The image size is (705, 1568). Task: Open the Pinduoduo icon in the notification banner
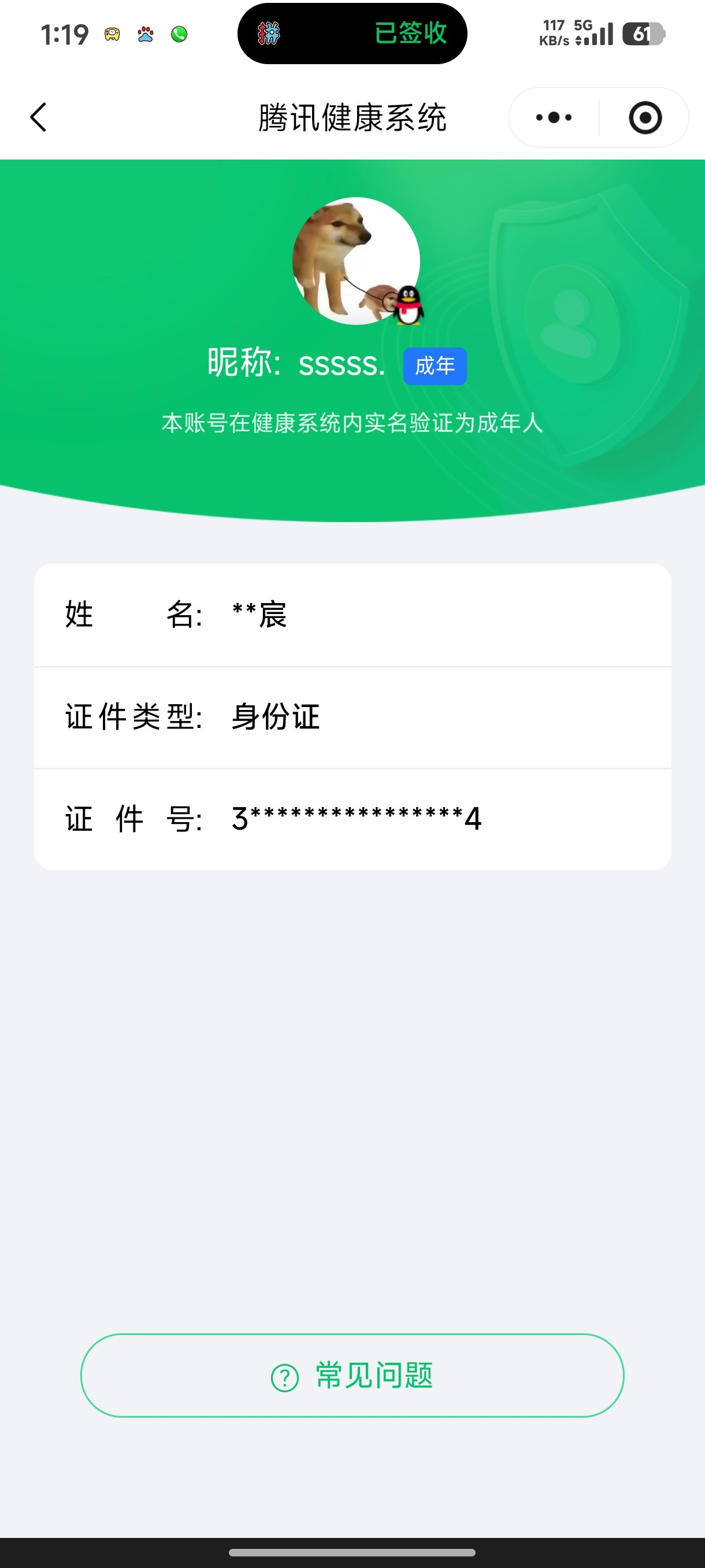coord(269,34)
